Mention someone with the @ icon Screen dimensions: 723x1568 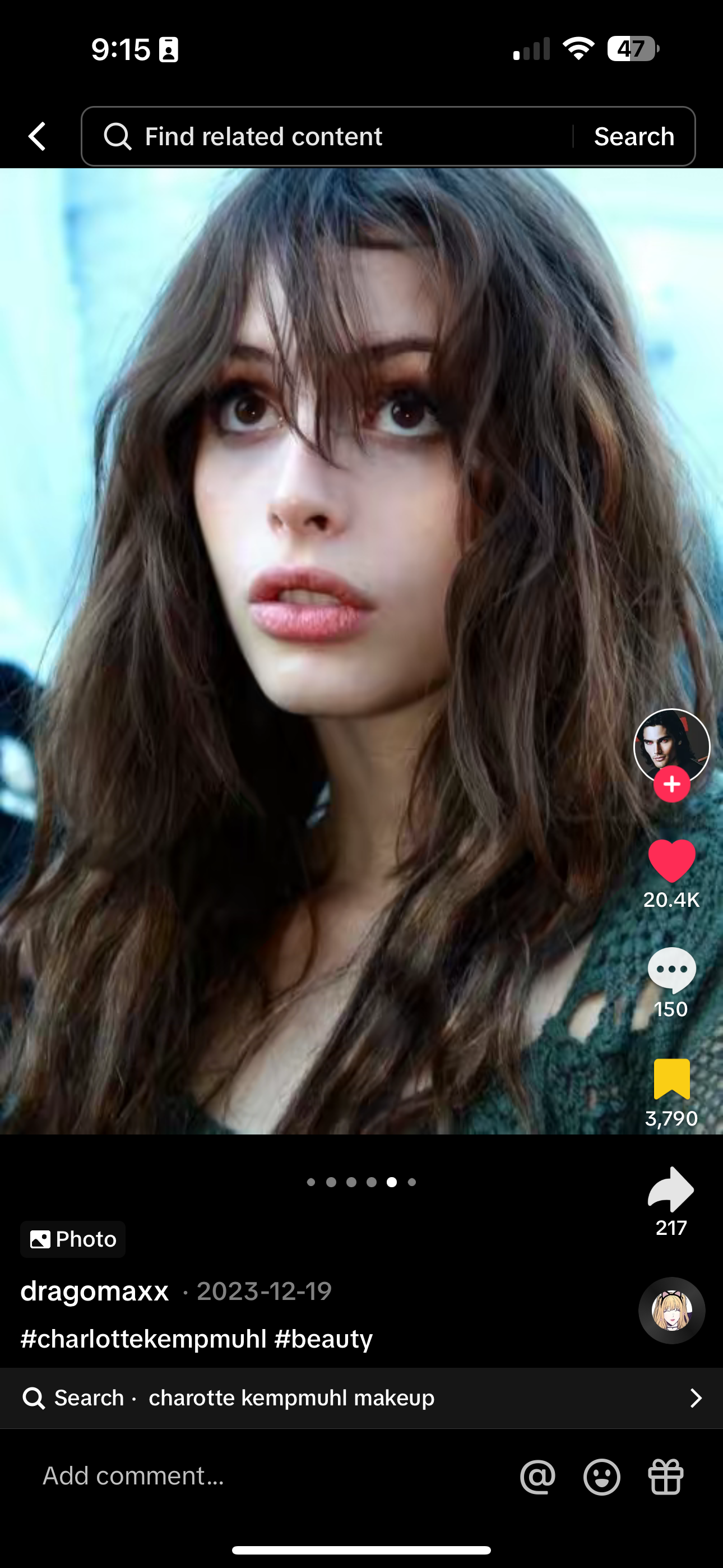tap(538, 1477)
